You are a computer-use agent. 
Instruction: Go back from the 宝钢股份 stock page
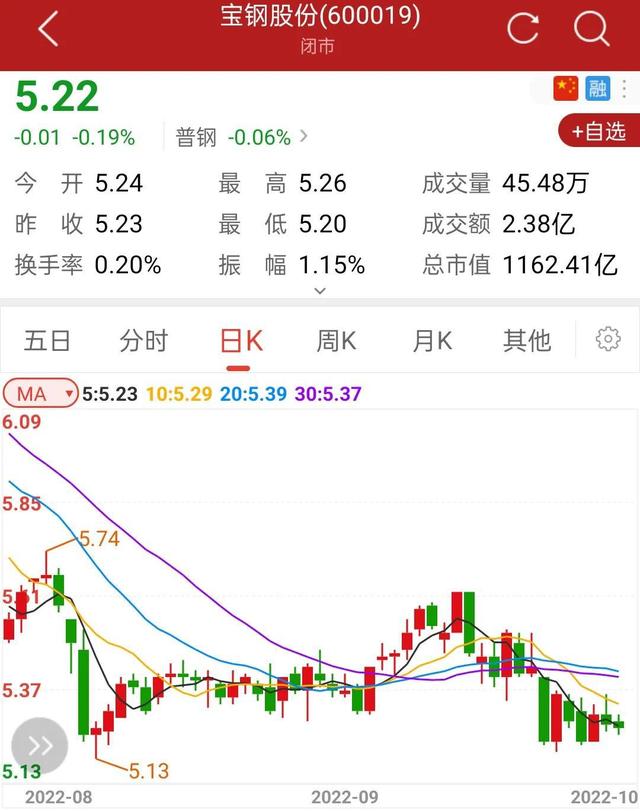[47, 30]
